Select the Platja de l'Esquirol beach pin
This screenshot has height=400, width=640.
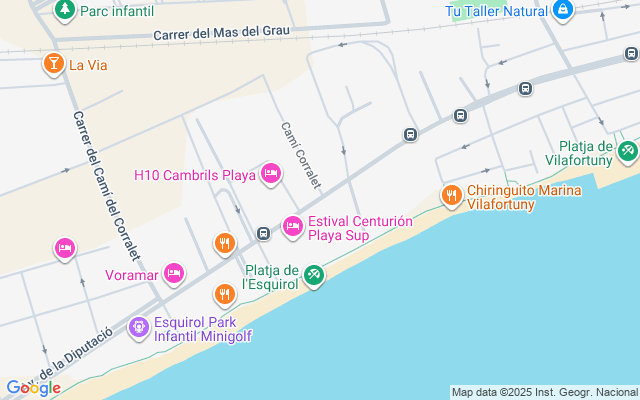[314, 274]
